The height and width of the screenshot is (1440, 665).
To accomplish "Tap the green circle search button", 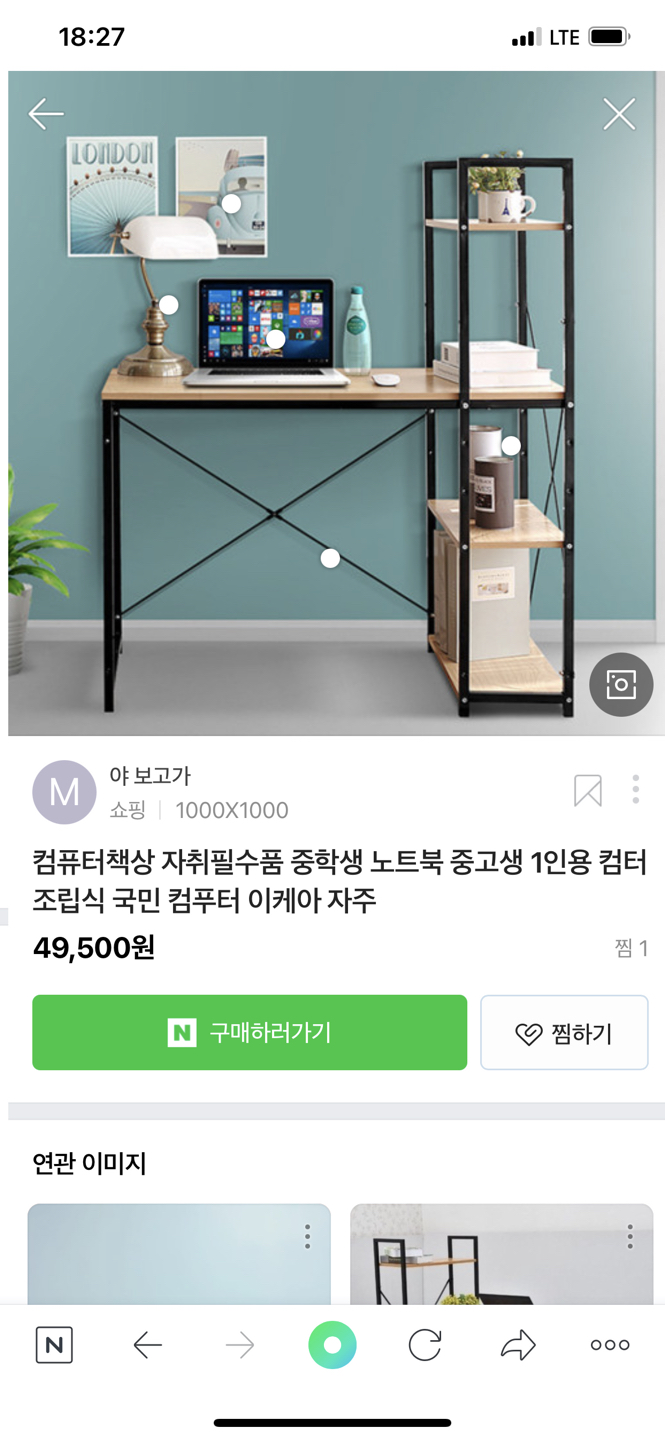I will (x=332, y=1345).
